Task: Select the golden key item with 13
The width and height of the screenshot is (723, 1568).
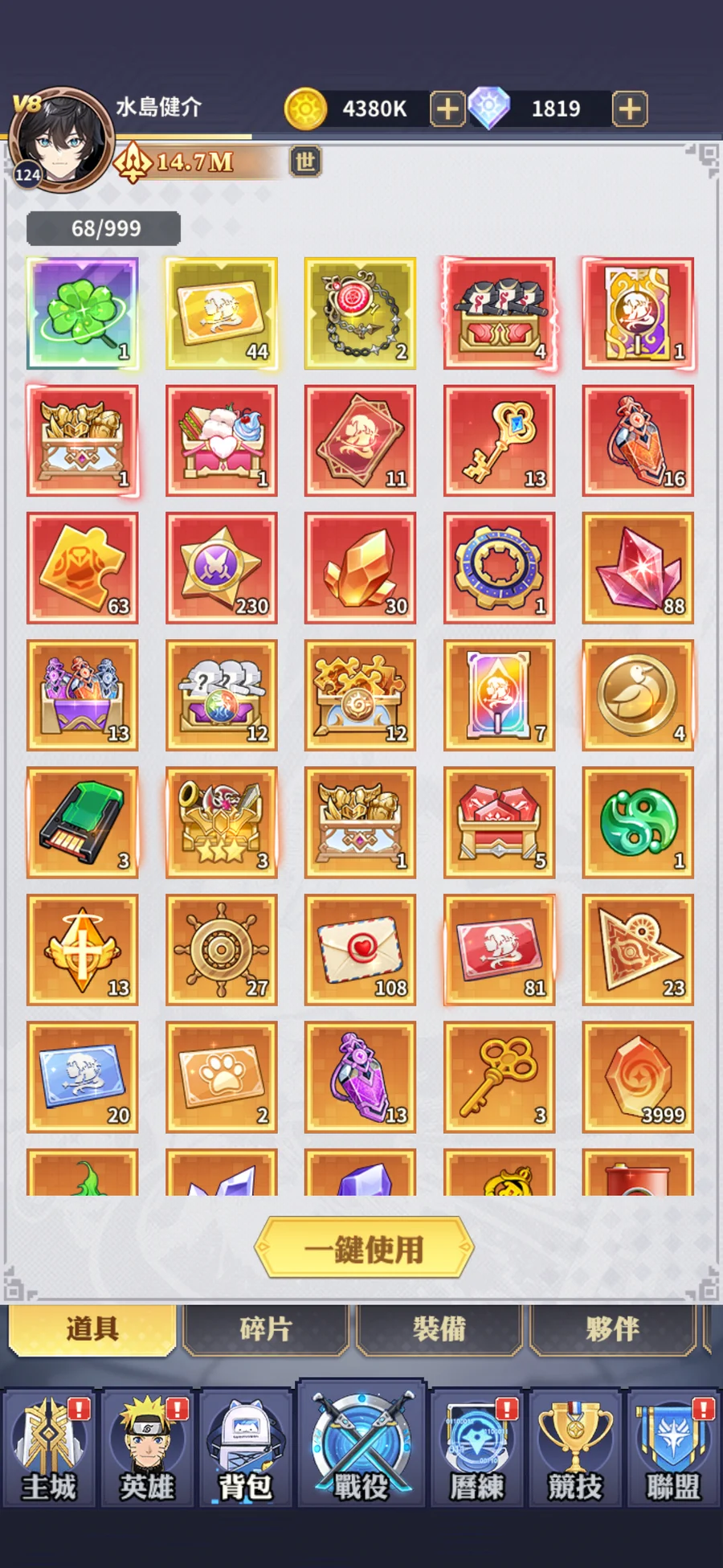Action: coord(499,440)
